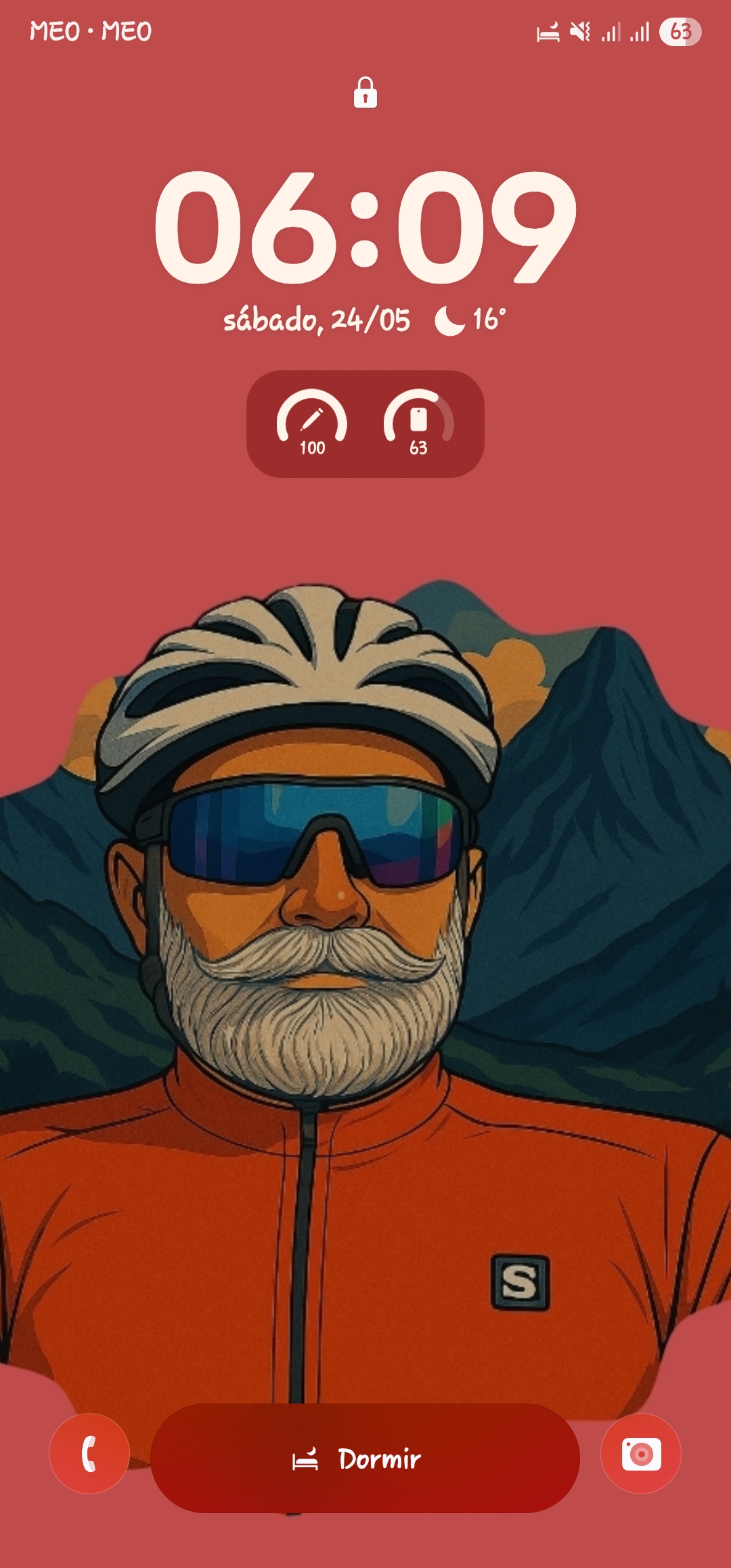Open the camera shortcut
The width and height of the screenshot is (731, 1568).
click(x=640, y=1453)
